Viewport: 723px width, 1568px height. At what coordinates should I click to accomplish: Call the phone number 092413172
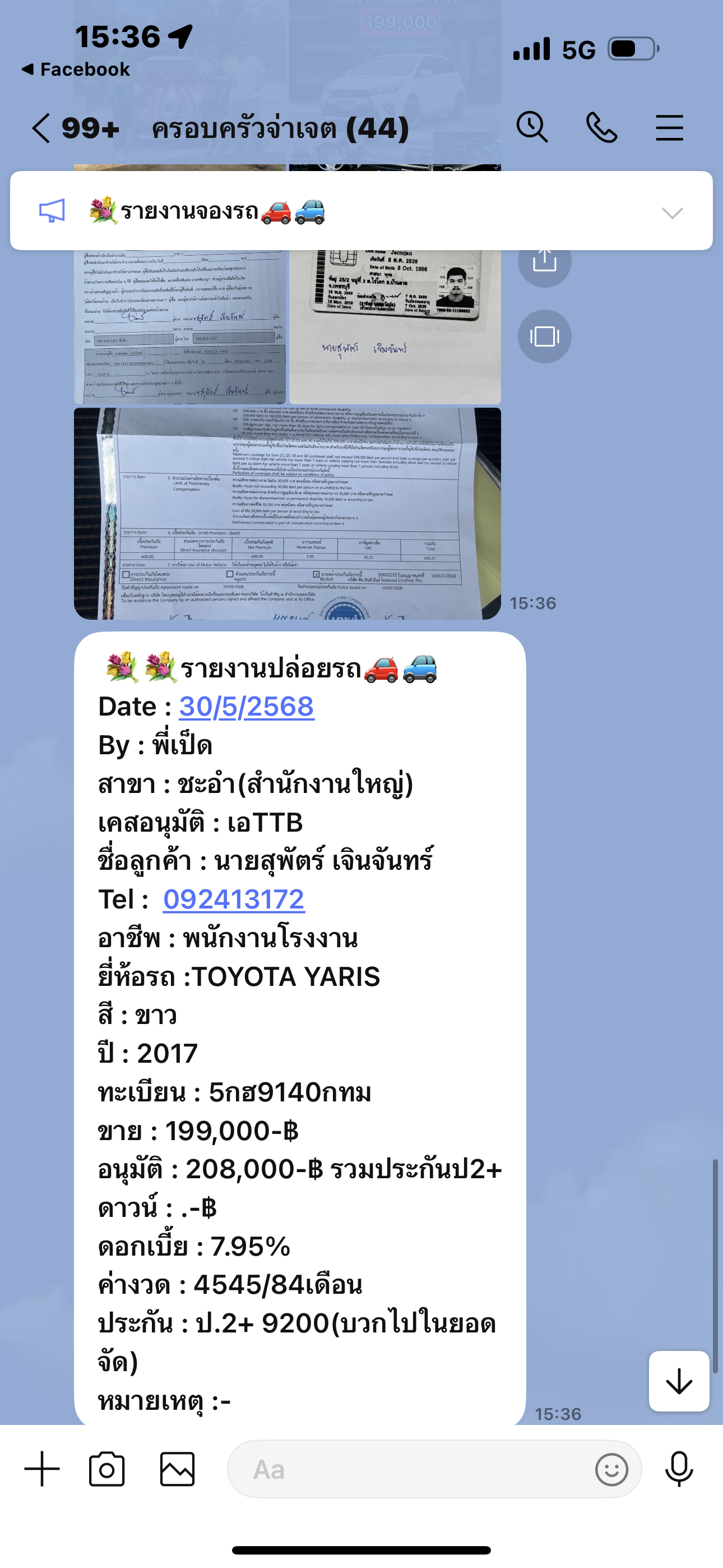tap(234, 900)
